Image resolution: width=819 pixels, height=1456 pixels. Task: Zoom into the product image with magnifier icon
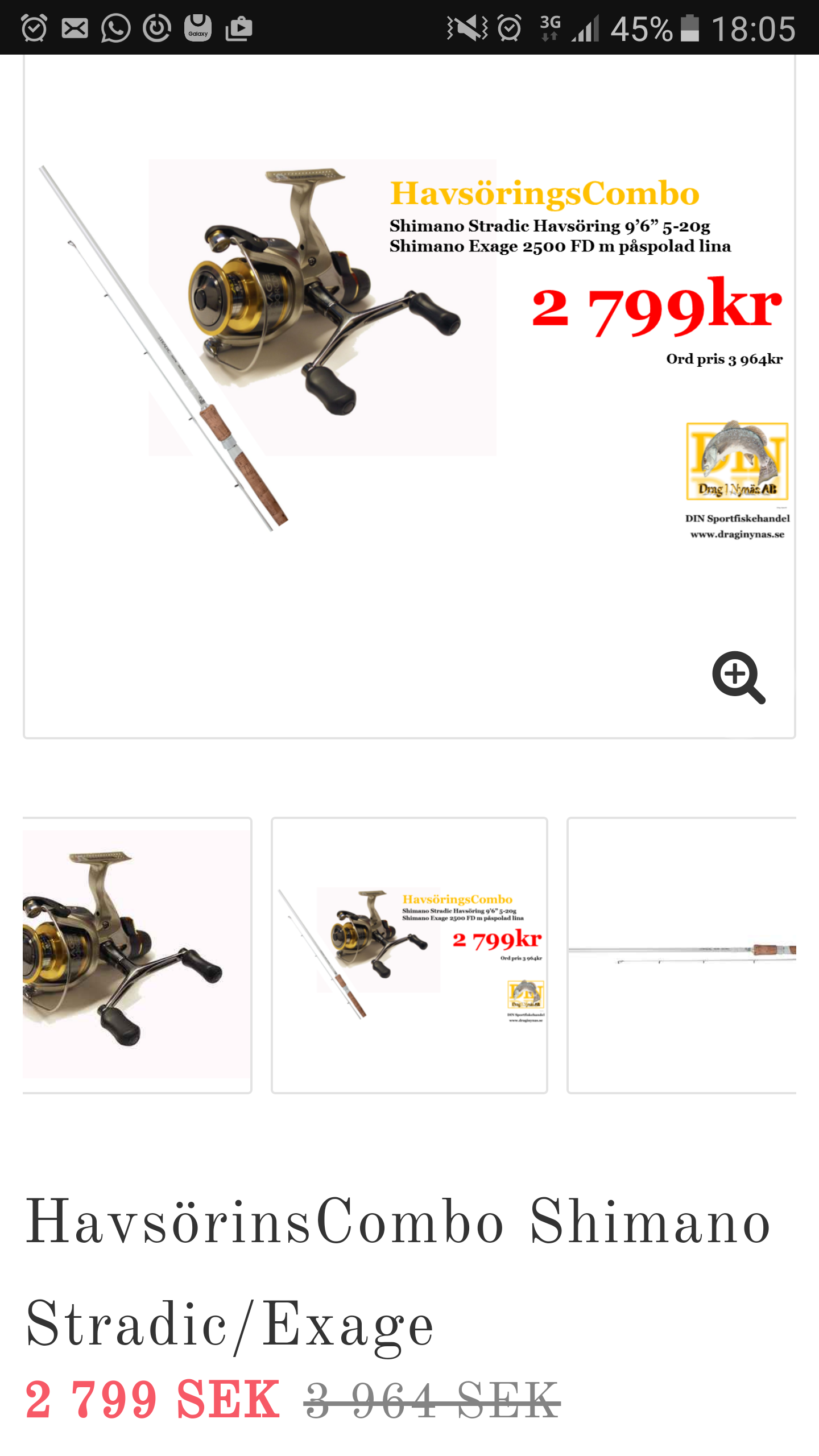coord(738,677)
